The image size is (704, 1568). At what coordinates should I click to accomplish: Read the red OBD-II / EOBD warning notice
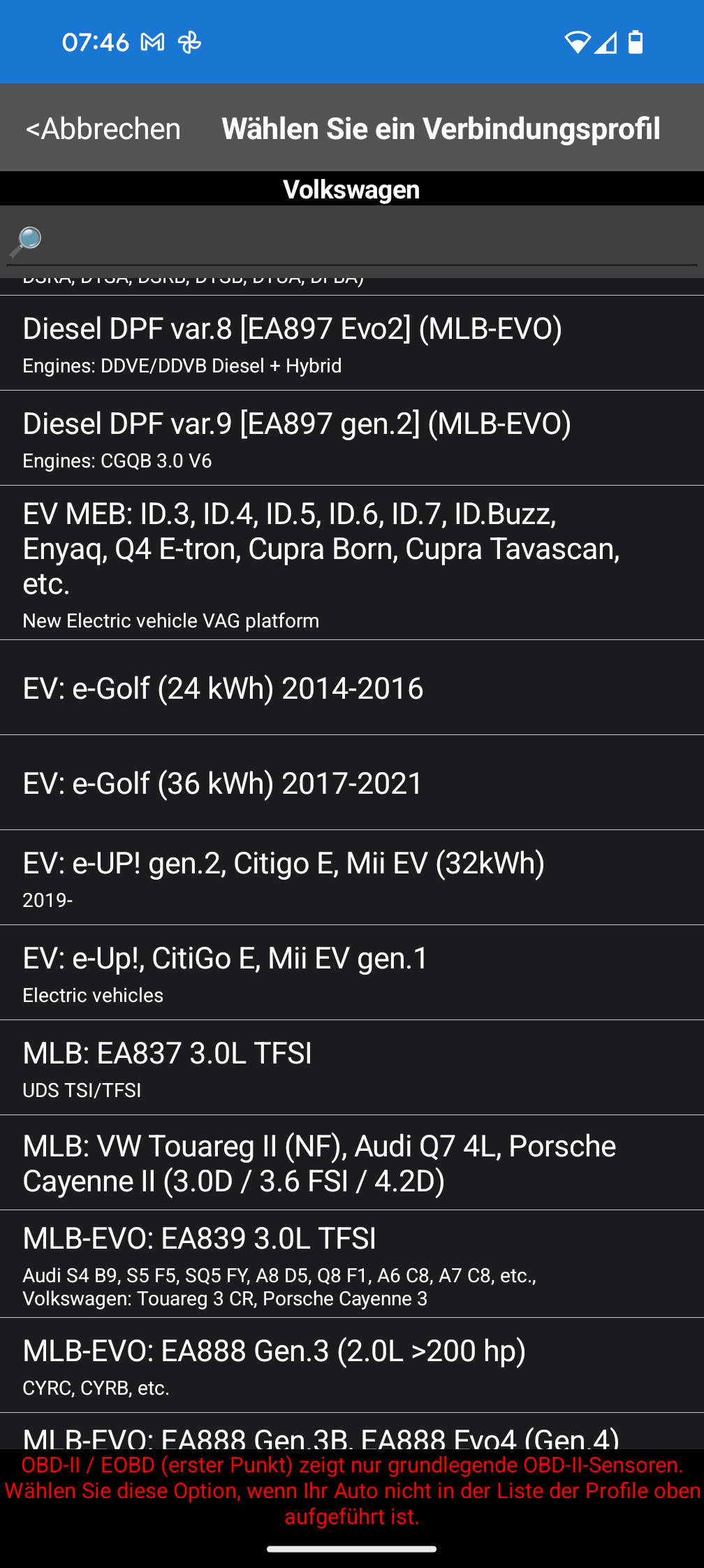pos(352,1489)
